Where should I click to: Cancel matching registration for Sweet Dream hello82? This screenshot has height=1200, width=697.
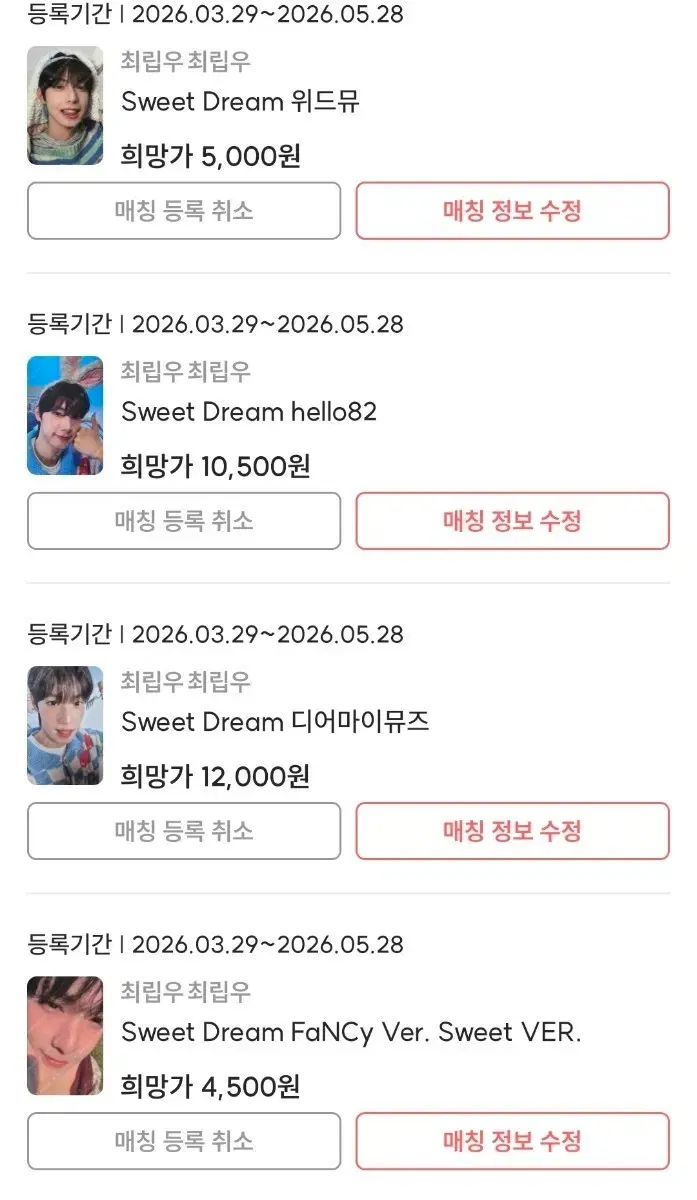click(184, 521)
